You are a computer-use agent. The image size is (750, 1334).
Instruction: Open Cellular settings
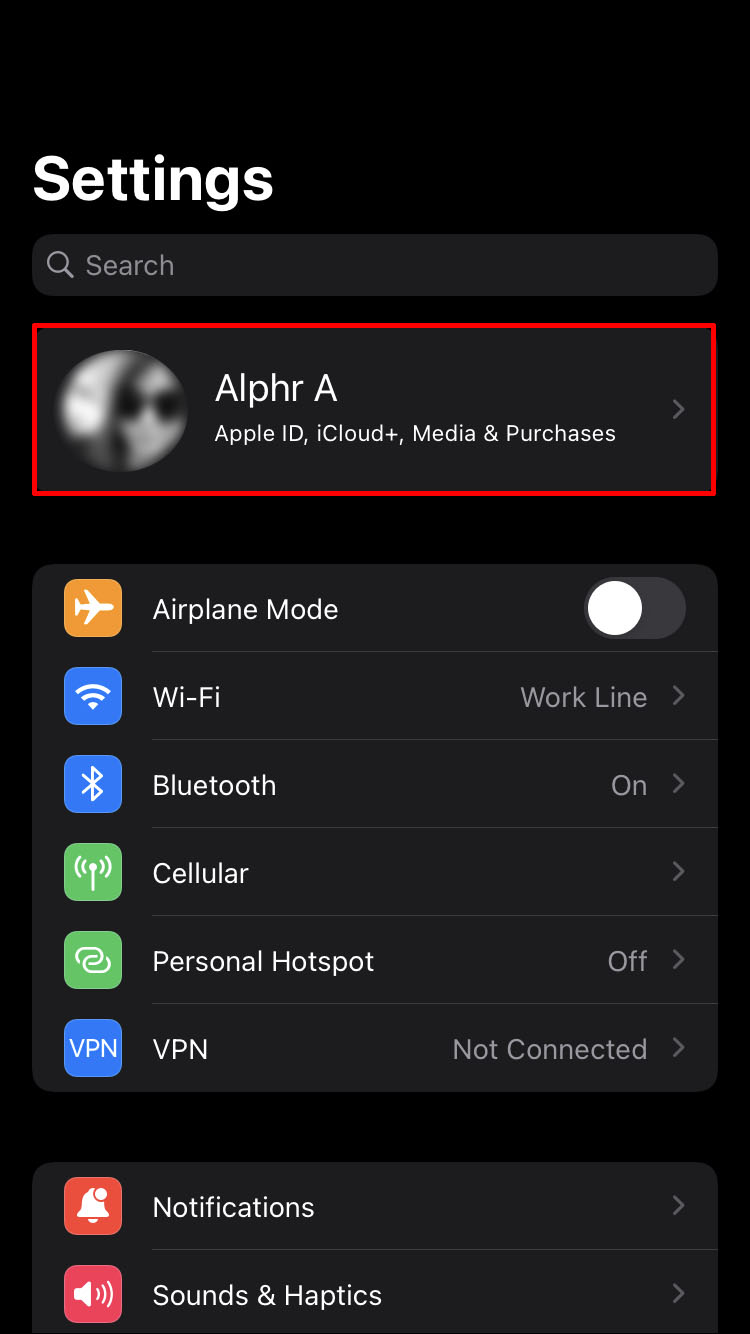375,873
